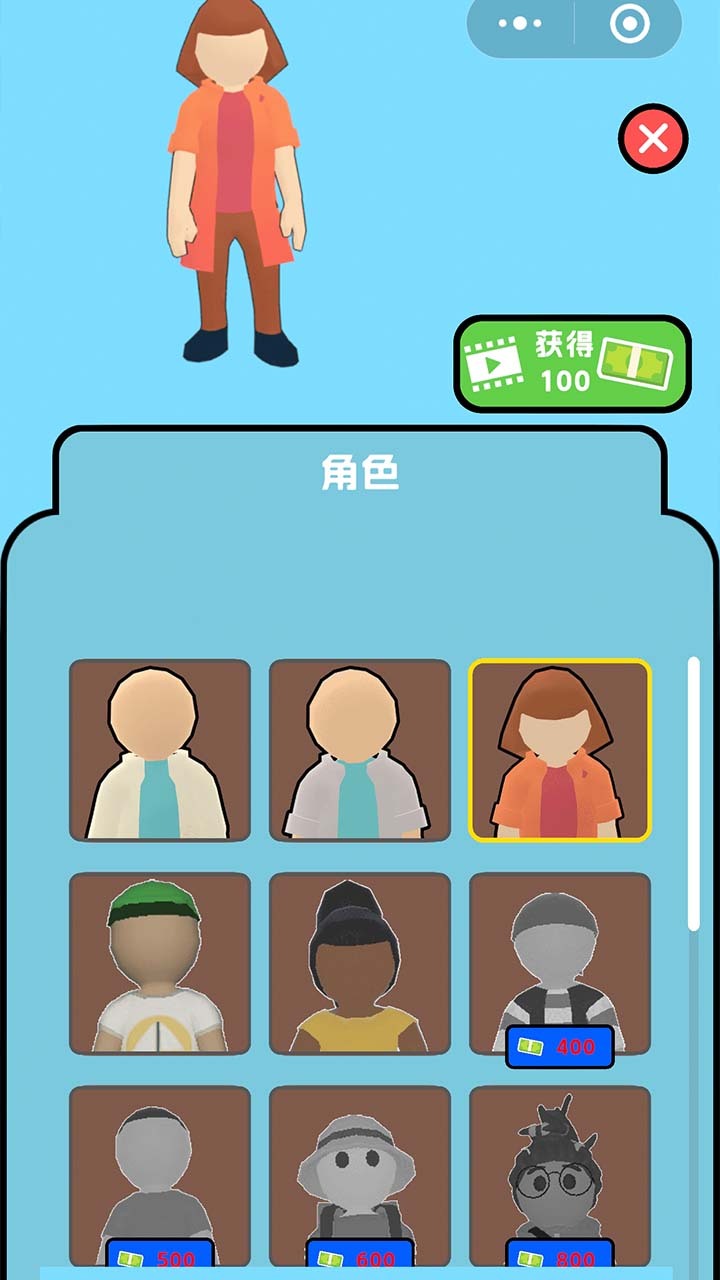Select the currently highlighted orange-jacket girl character

click(560, 750)
